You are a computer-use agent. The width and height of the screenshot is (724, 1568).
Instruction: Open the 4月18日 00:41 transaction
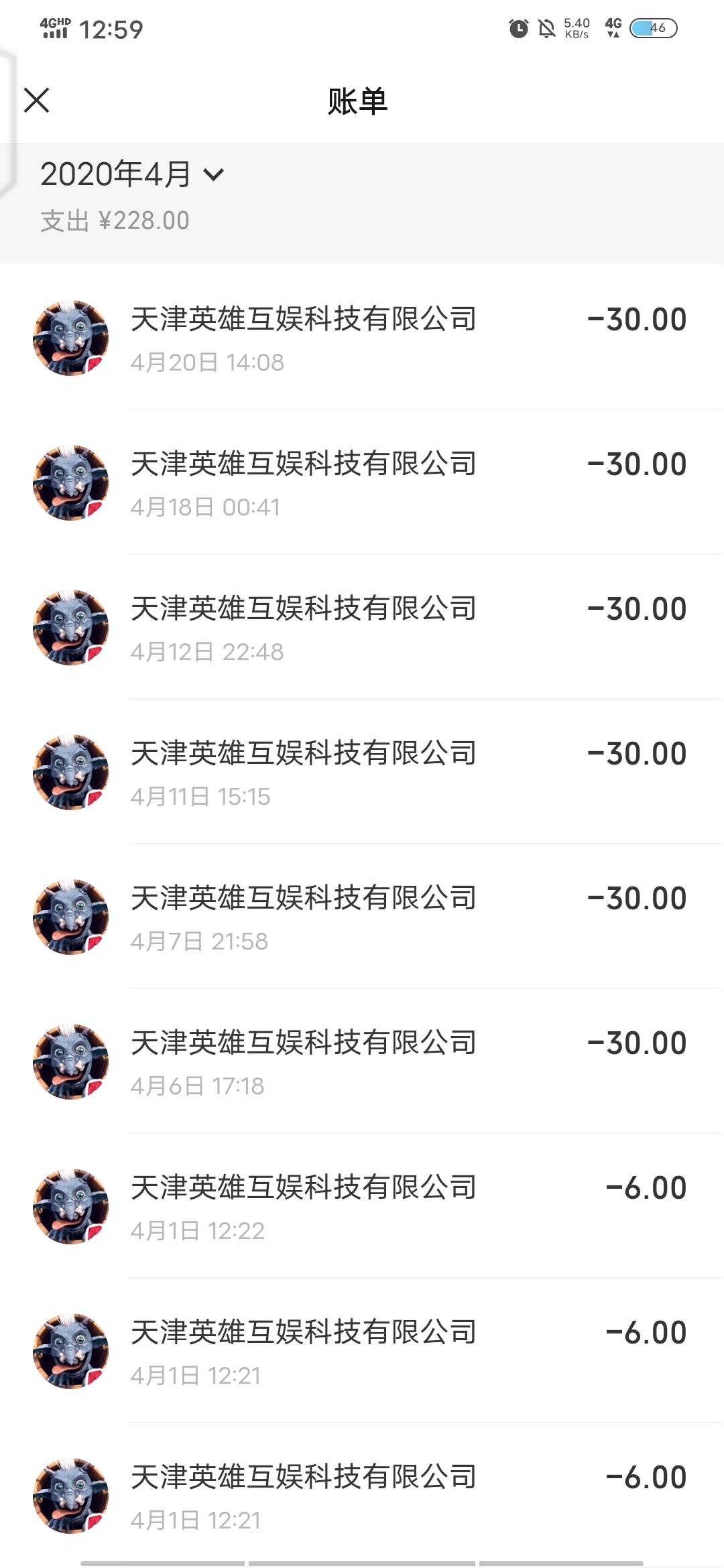coord(362,482)
